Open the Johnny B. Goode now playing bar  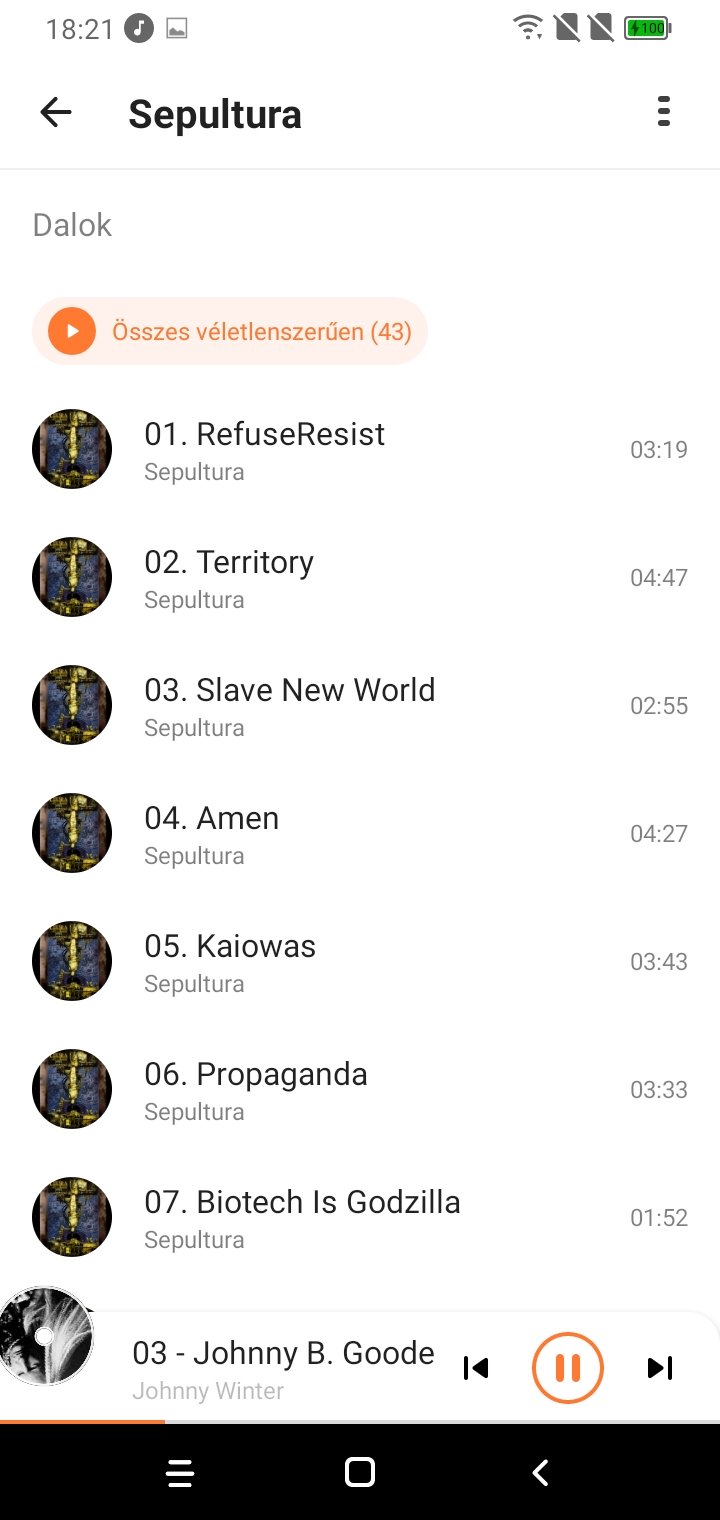[x=282, y=1368]
